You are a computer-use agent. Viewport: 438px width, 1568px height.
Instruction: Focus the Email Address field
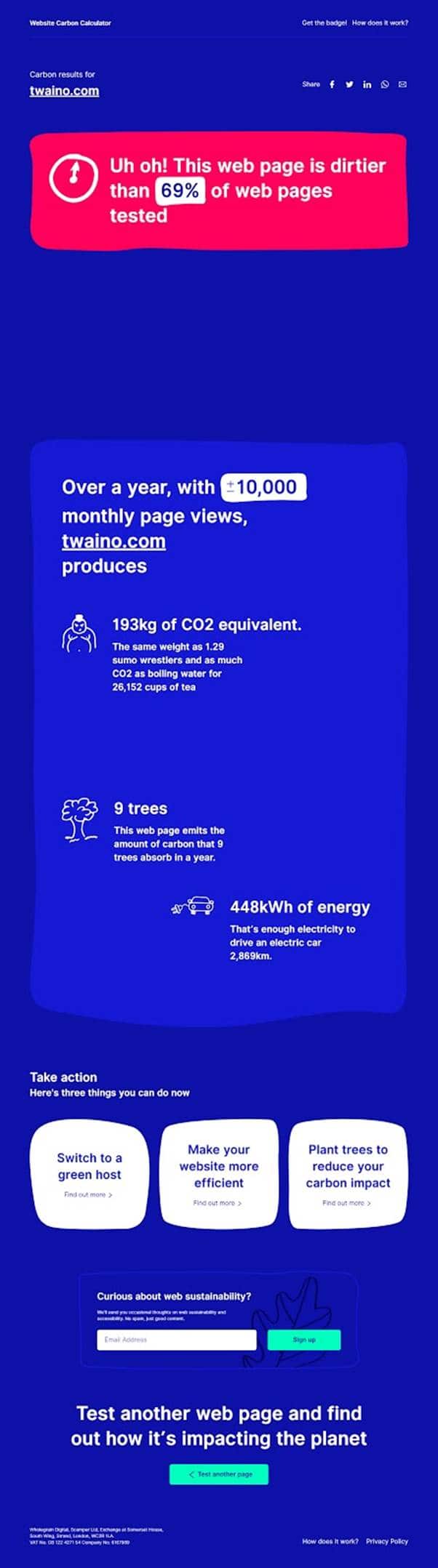(176, 1340)
